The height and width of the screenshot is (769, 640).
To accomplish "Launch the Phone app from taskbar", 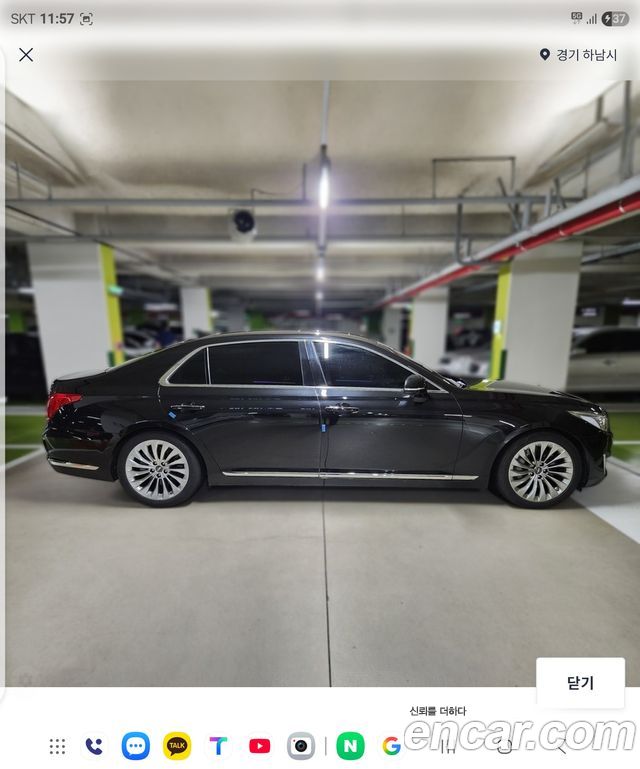I will [x=94, y=746].
